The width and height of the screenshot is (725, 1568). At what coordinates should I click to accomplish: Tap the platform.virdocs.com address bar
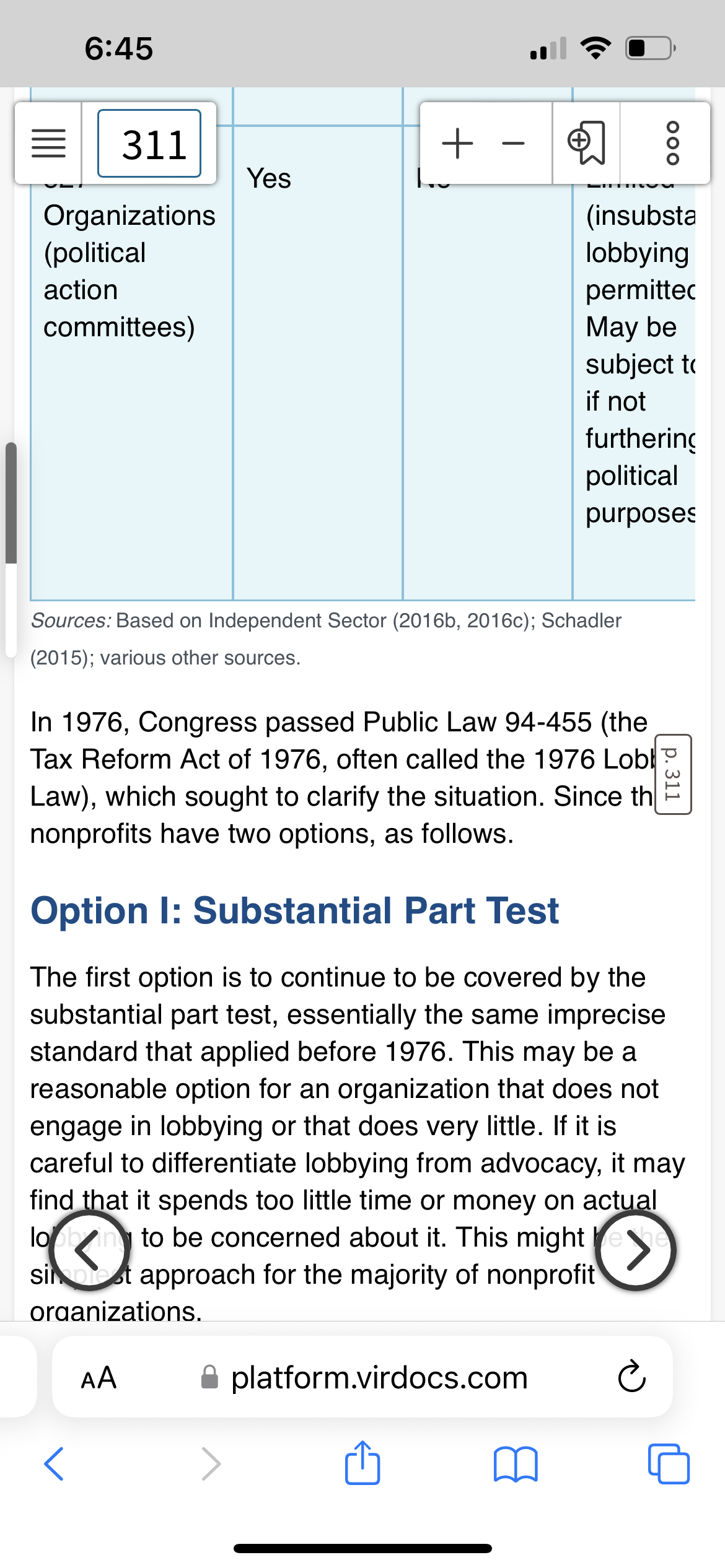click(x=364, y=1378)
